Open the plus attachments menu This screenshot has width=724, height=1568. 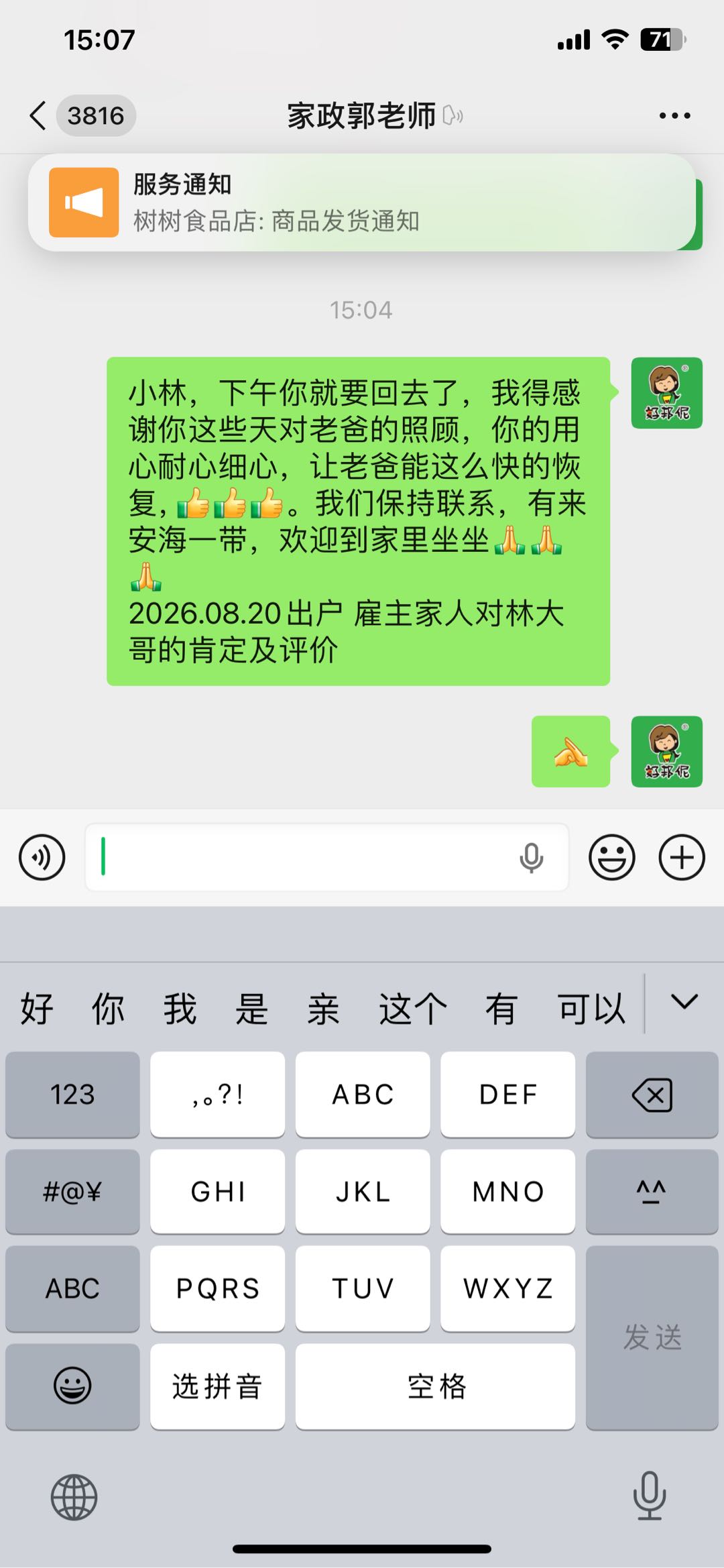(x=682, y=857)
